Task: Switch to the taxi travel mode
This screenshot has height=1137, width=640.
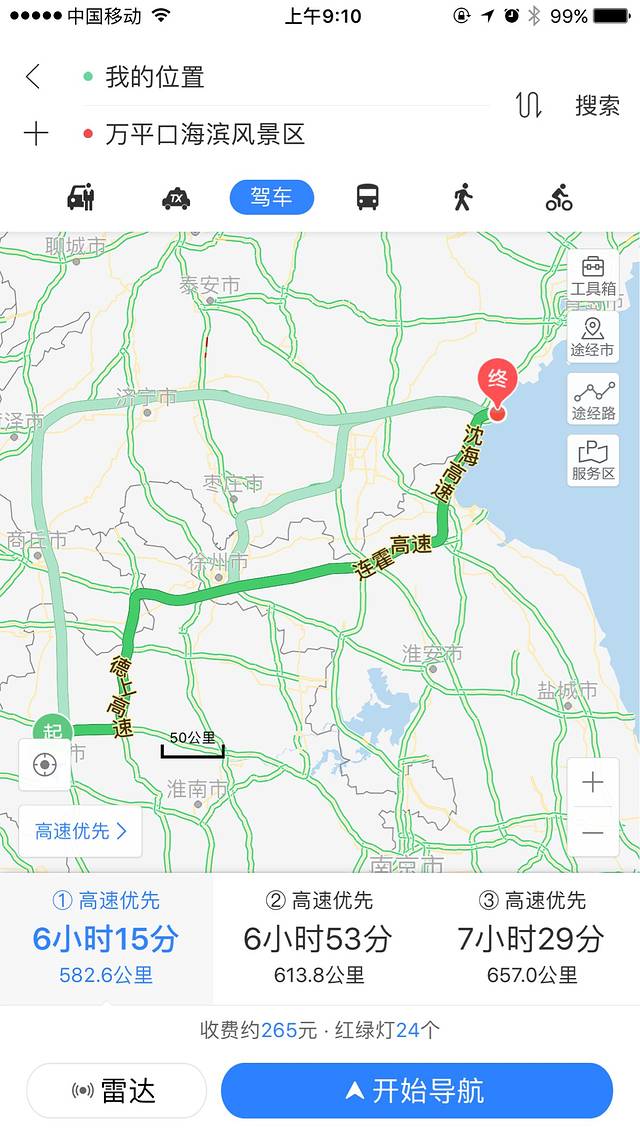Action: click(x=176, y=198)
